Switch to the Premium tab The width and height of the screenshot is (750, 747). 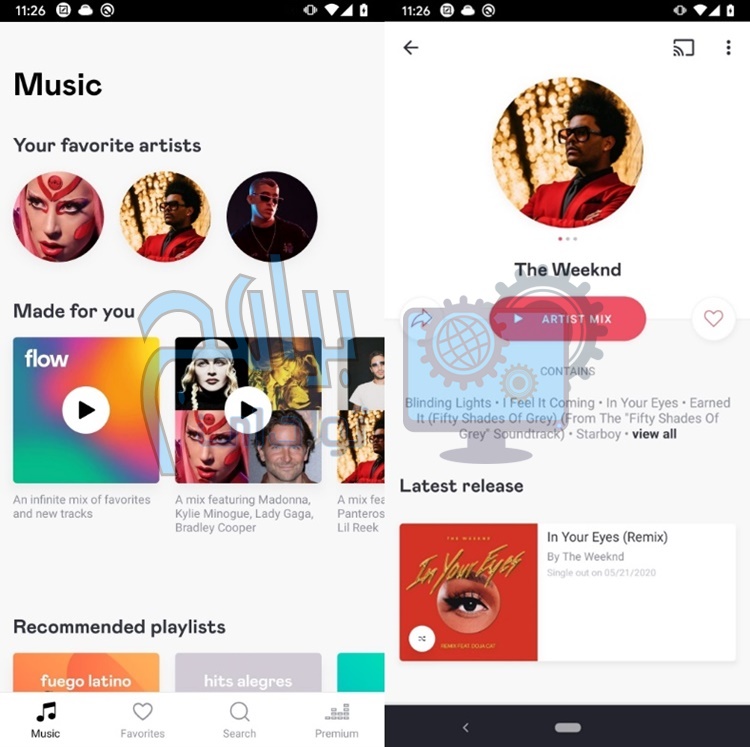click(x=337, y=720)
